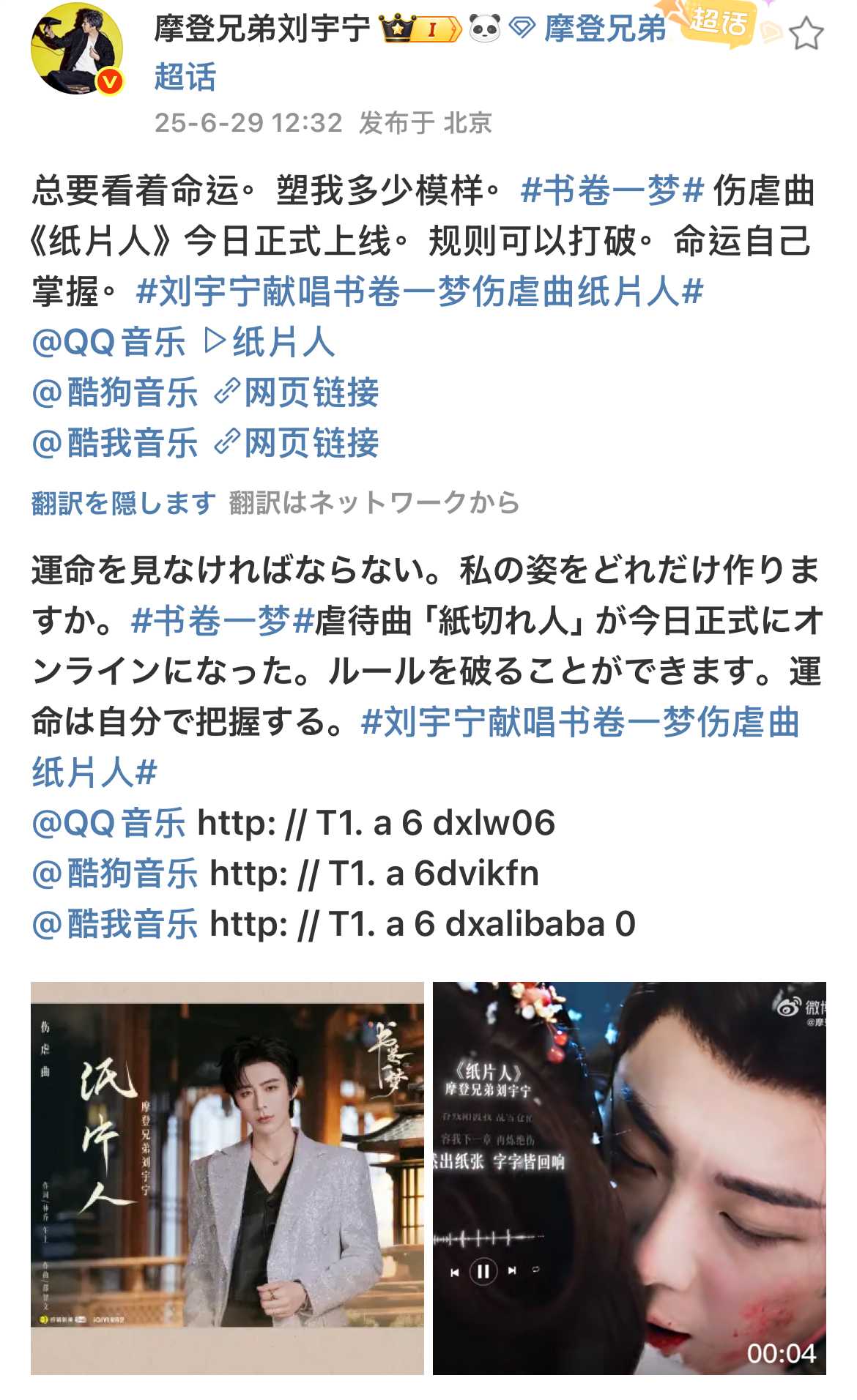857x1400 pixels.
Task: Open the poster's profile avatar
Action: pos(76,49)
